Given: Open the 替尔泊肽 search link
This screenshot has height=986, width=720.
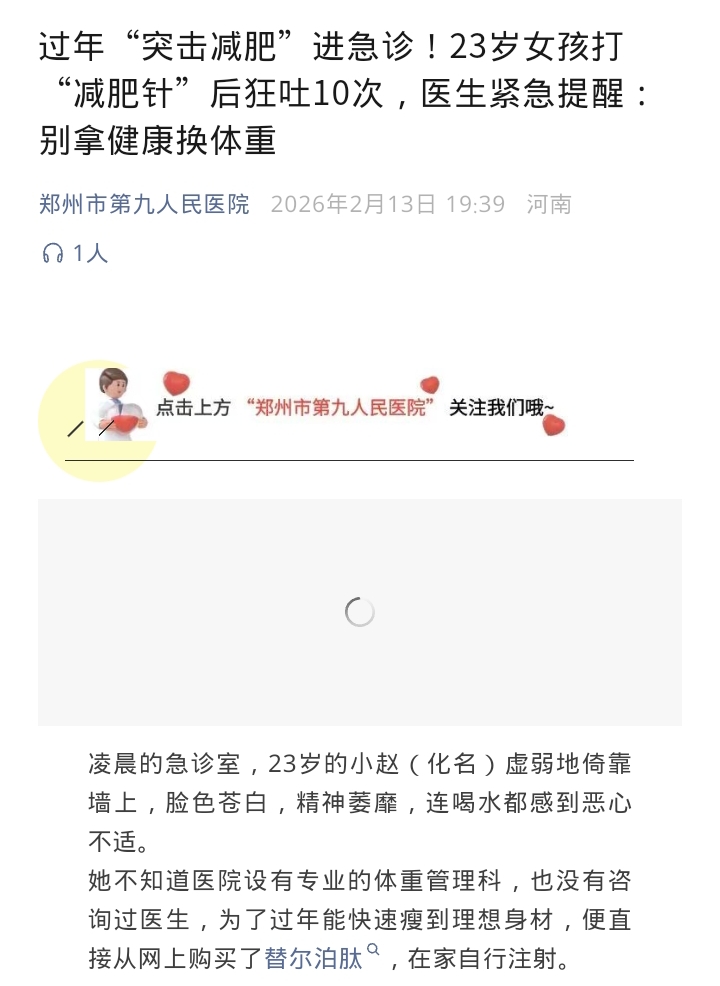Looking at the screenshot, I should pos(313,959).
